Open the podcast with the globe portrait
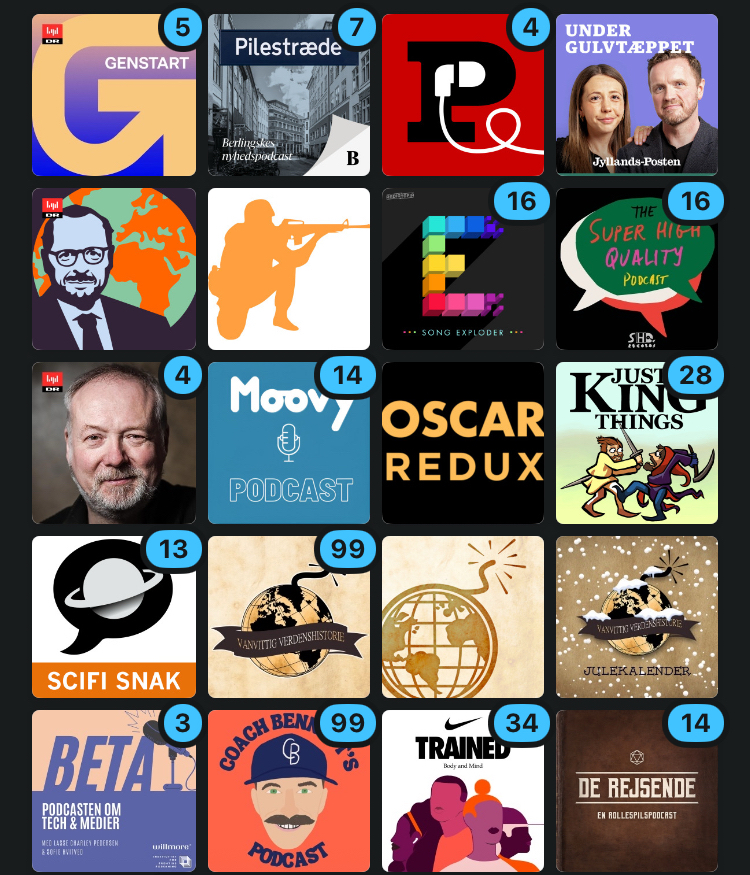 (113, 269)
